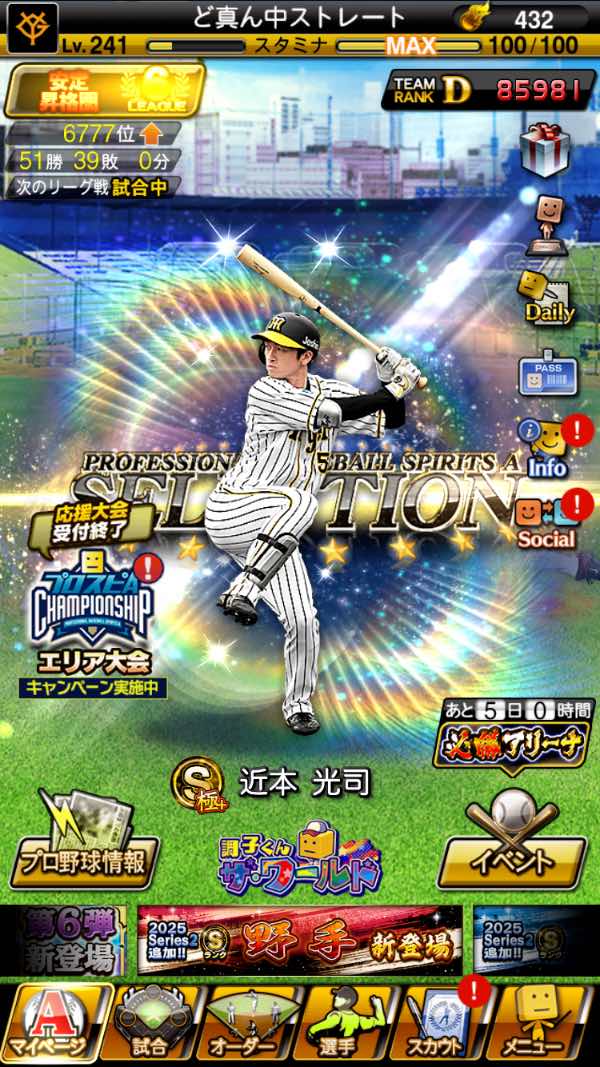
Task: Switch to the 試合 tab
Action: (x=151, y=1022)
